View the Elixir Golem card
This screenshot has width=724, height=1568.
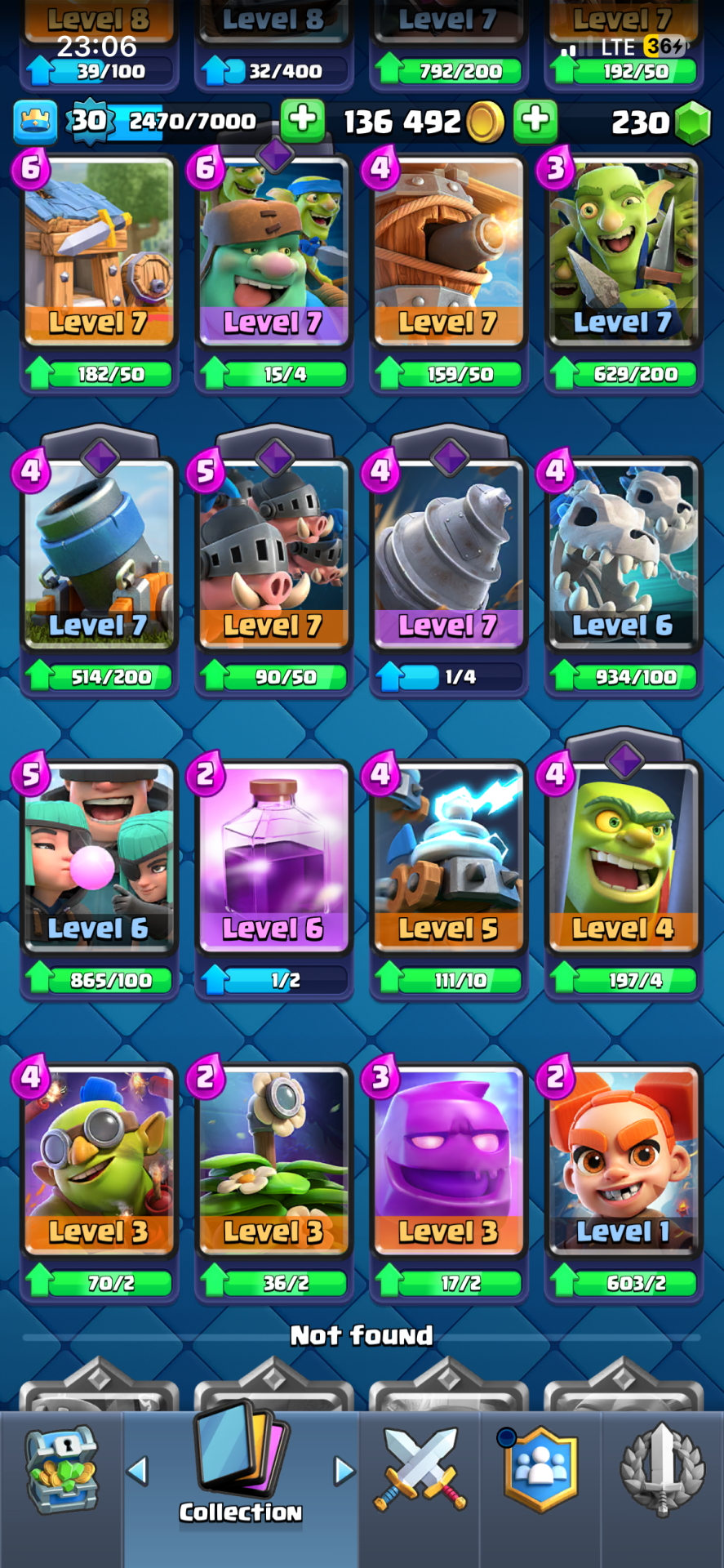(447, 1160)
